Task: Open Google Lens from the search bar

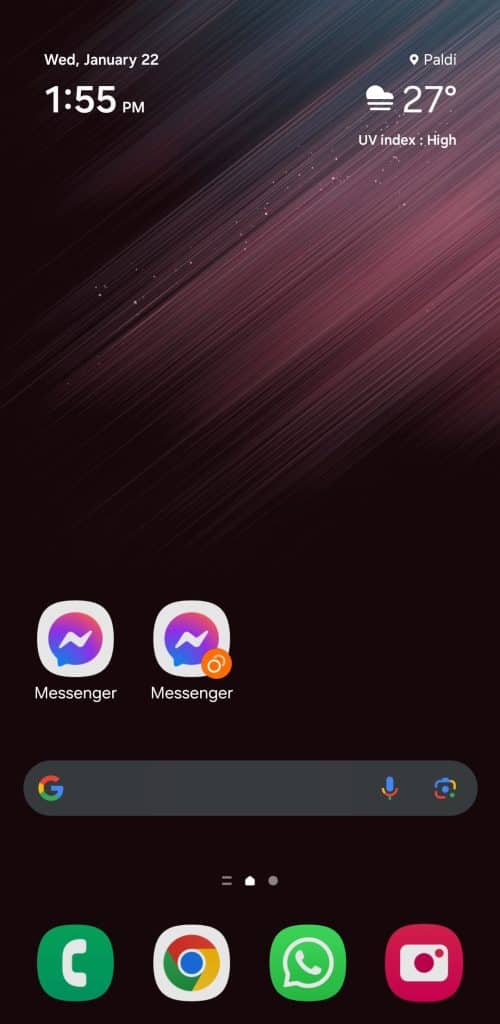Action: click(445, 788)
